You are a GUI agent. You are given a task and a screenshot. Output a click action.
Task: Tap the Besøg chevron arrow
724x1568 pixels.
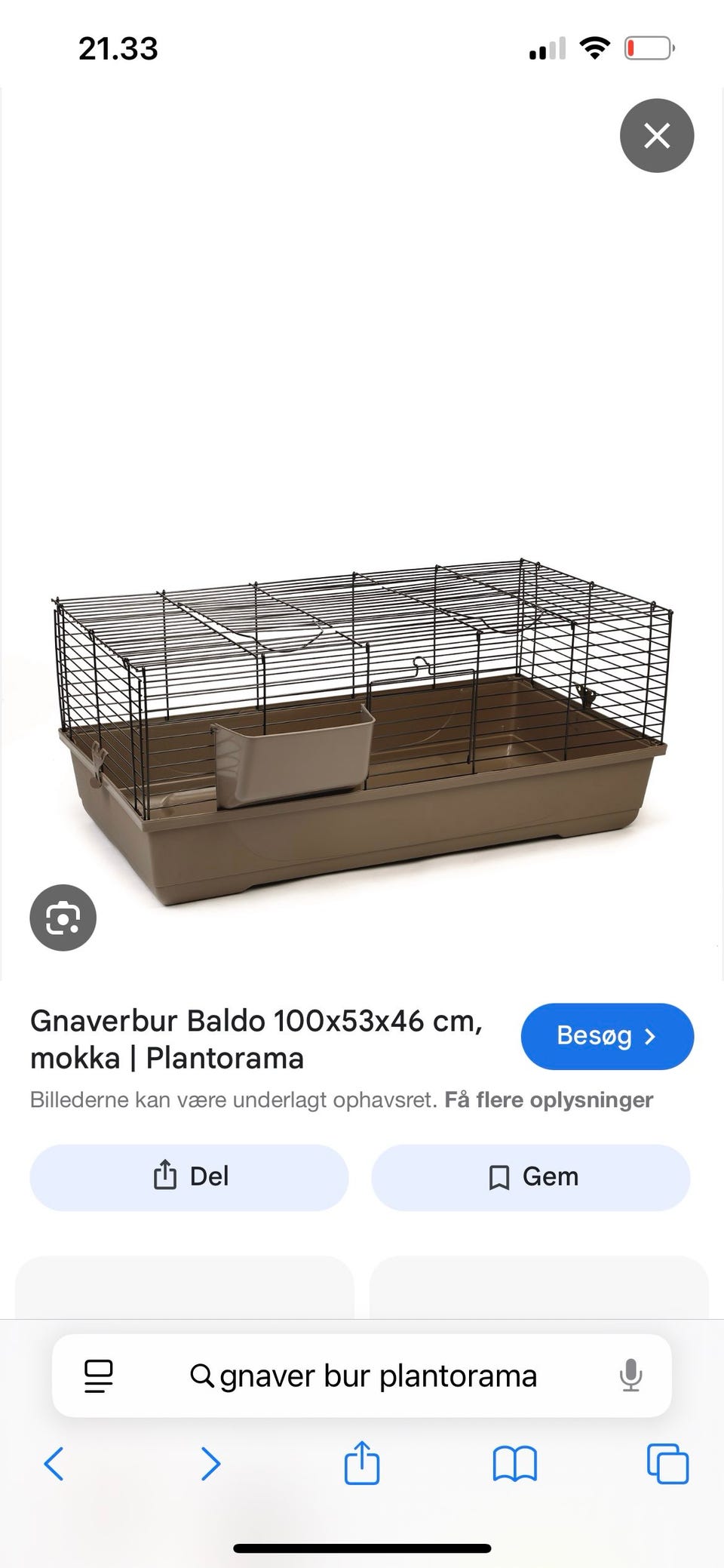tap(650, 1037)
